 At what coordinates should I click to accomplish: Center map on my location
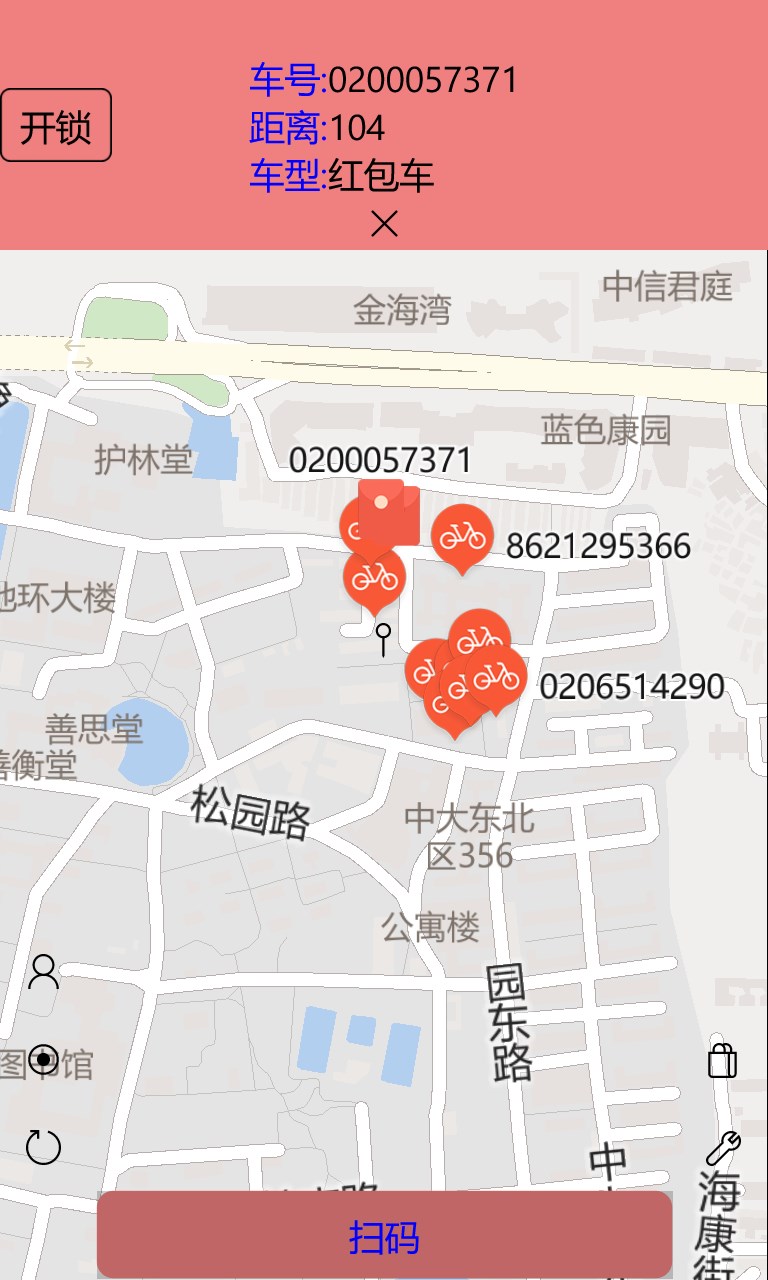(43, 1059)
